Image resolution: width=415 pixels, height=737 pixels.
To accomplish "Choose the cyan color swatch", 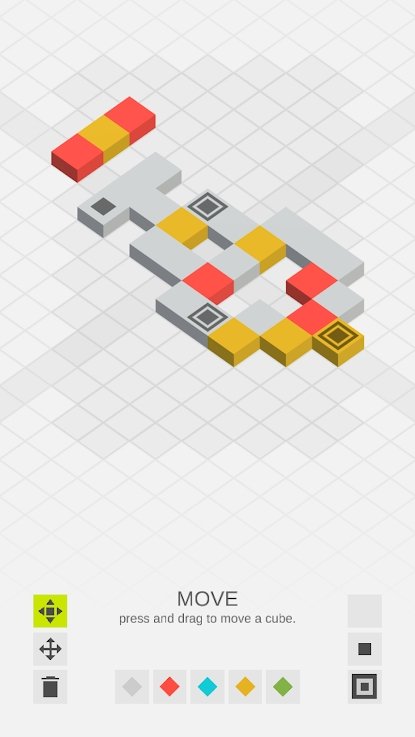I will pos(207,687).
